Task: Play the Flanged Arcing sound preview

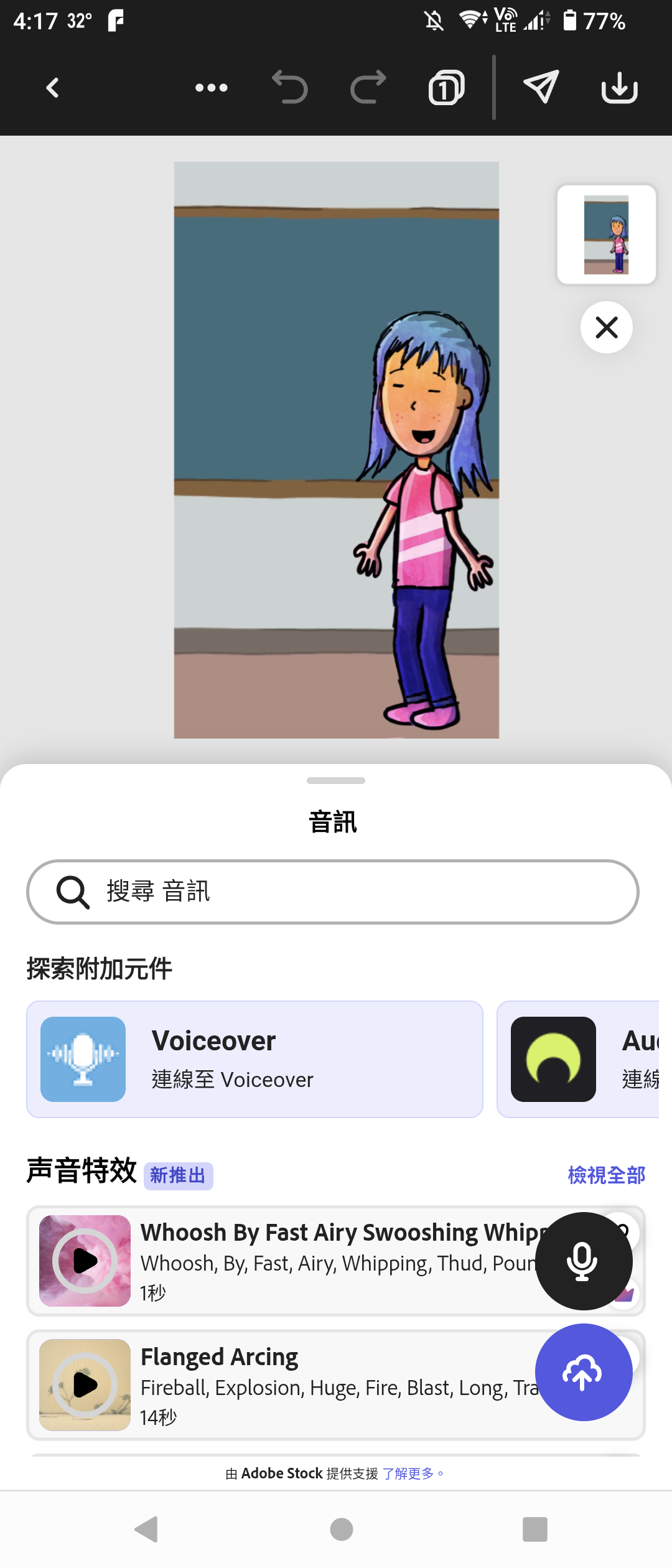Action: (x=85, y=1385)
